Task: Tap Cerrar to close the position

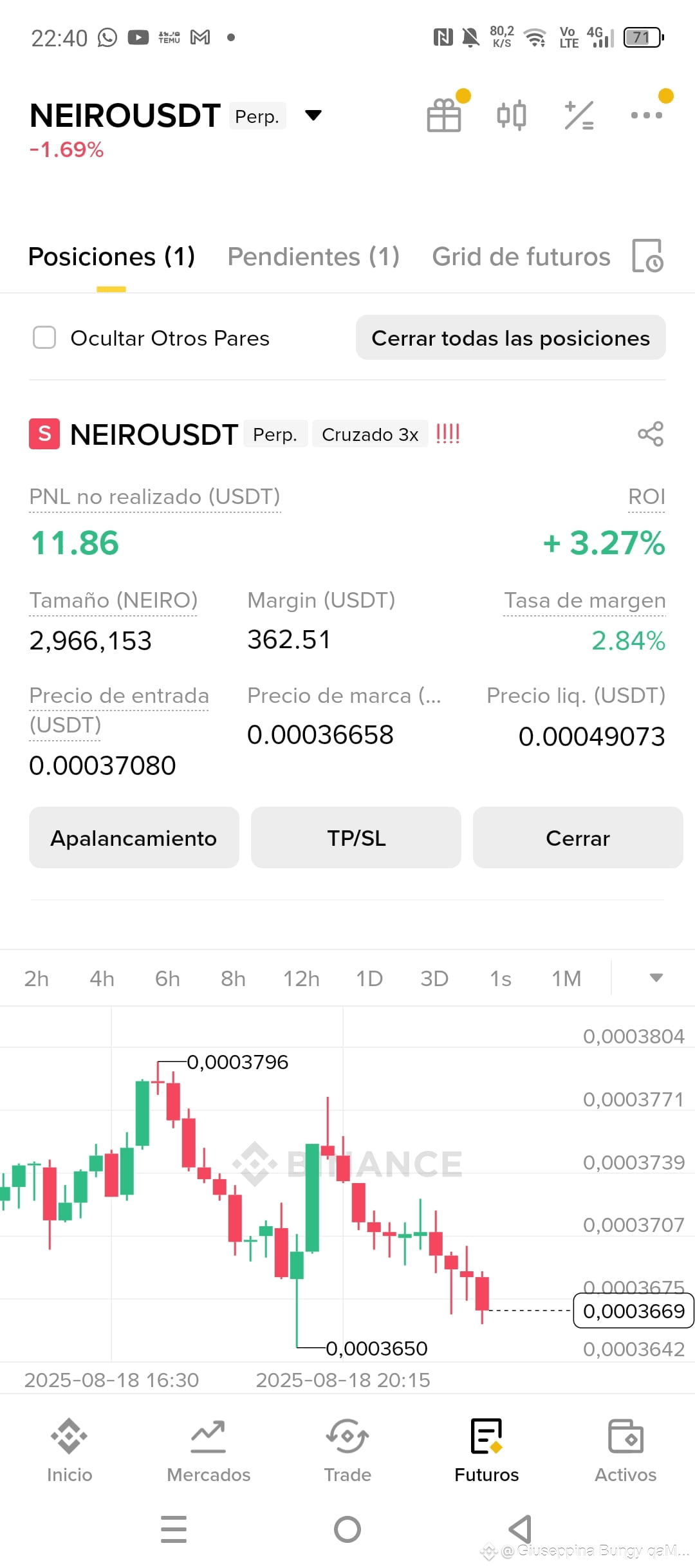Action: [x=578, y=837]
